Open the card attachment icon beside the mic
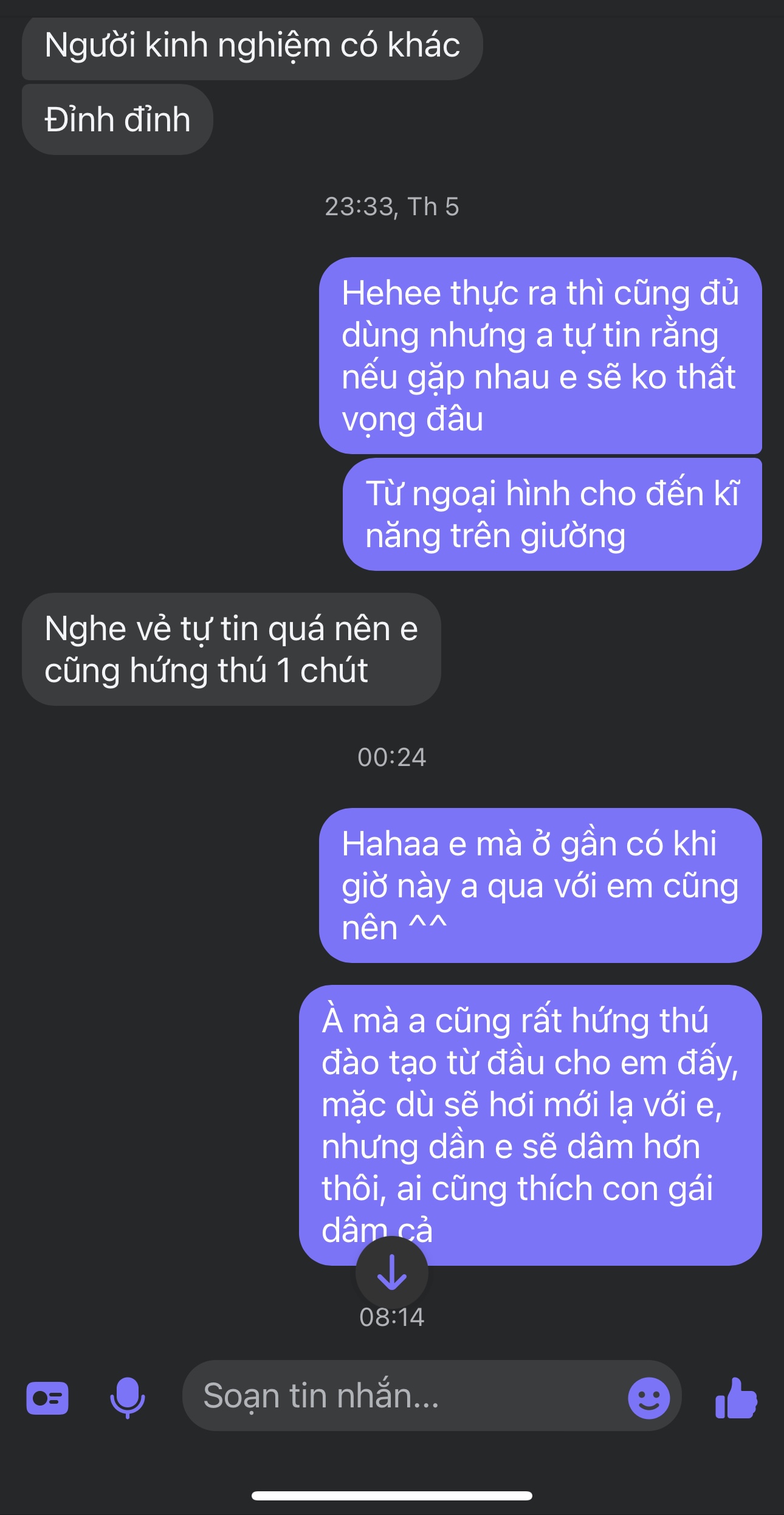 coord(47,1398)
